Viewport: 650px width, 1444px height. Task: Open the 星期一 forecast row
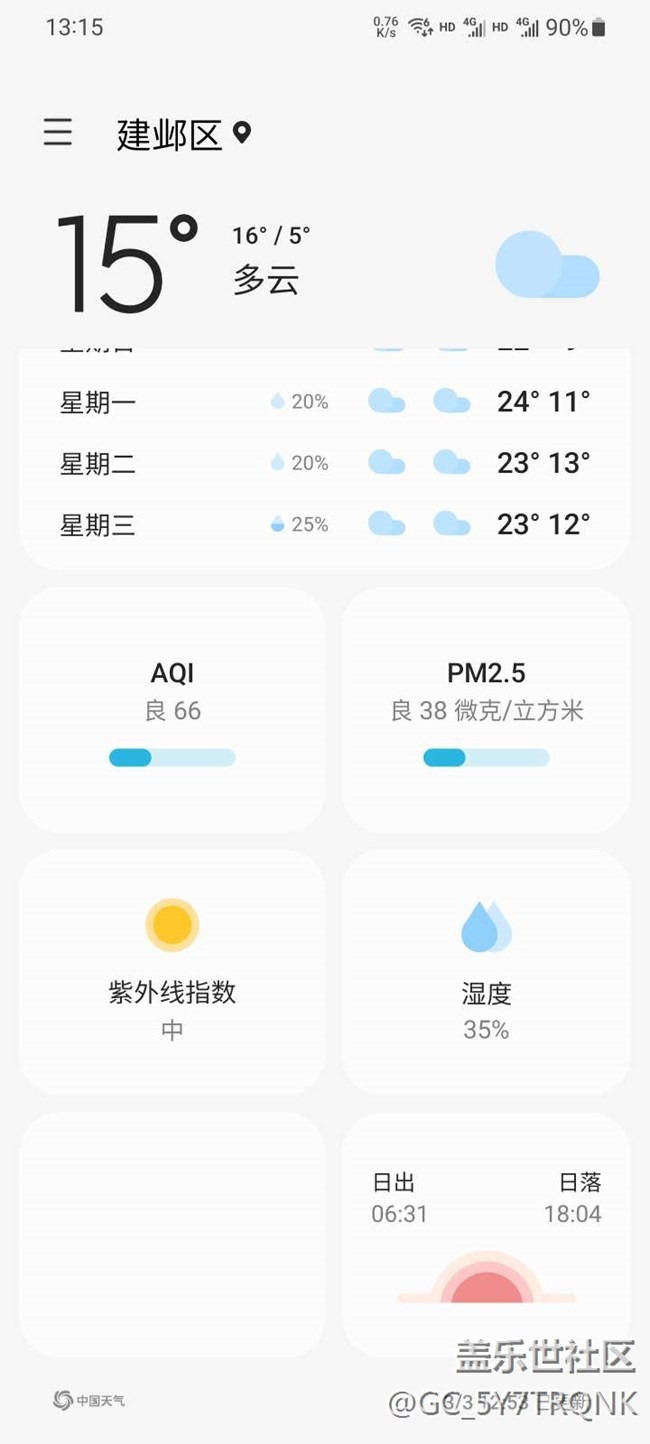(325, 402)
